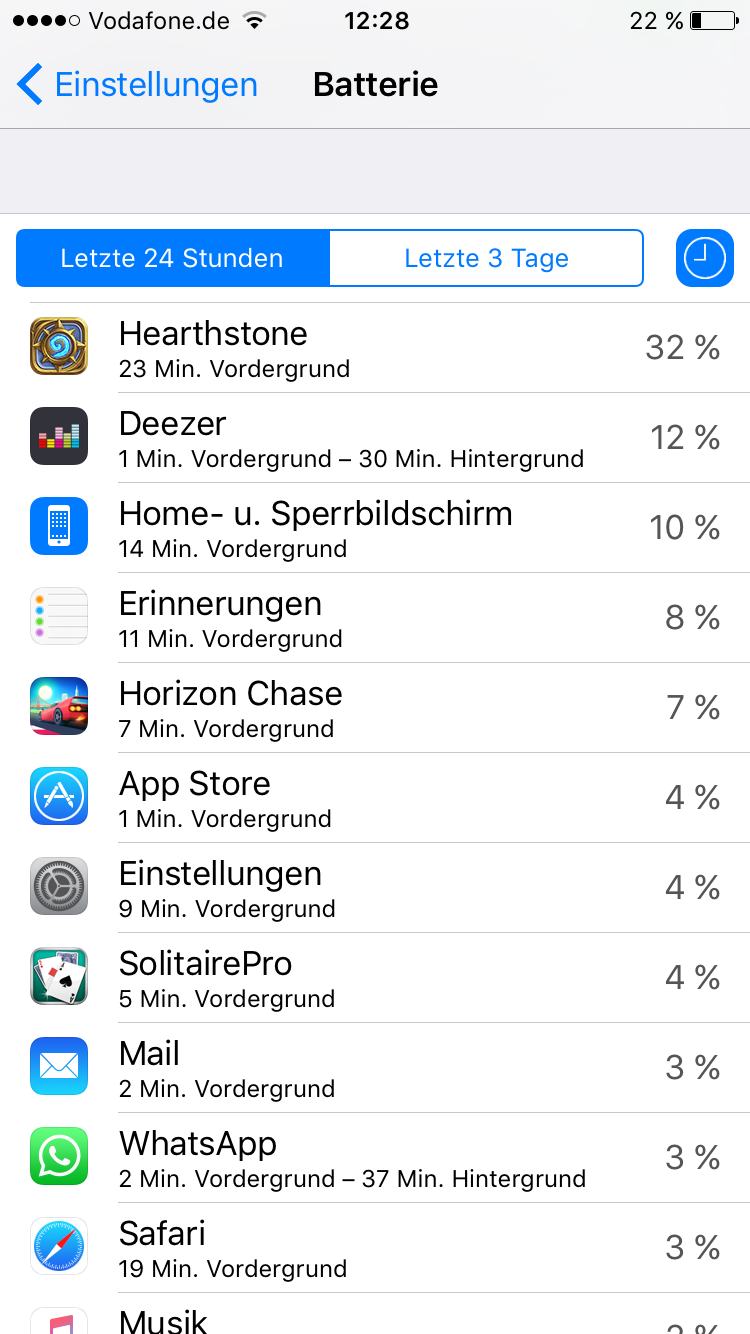Select the Horizon Chase row
The image size is (750, 1334).
coord(375,708)
